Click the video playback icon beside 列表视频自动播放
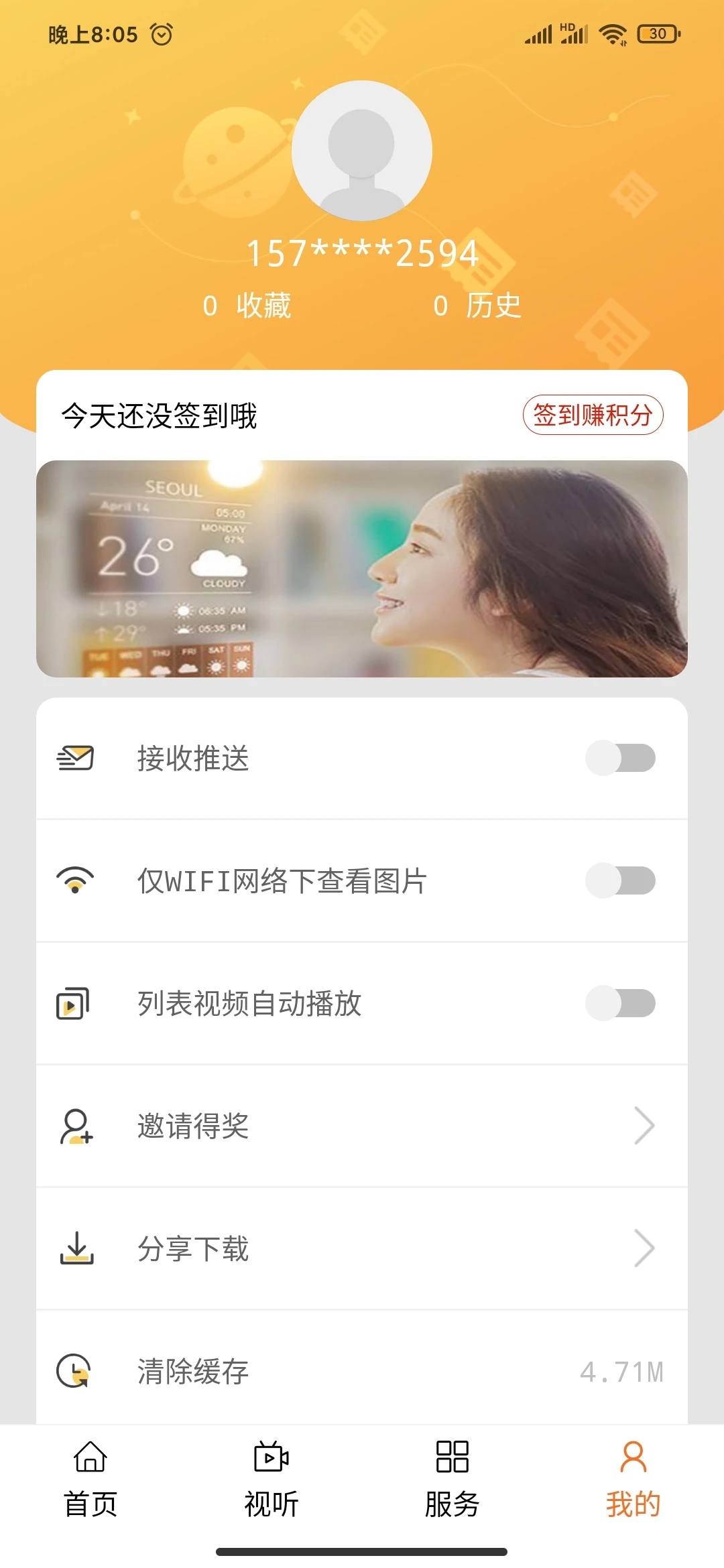The width and height of the screenshot is (724, 1568). pos(74,1003)
